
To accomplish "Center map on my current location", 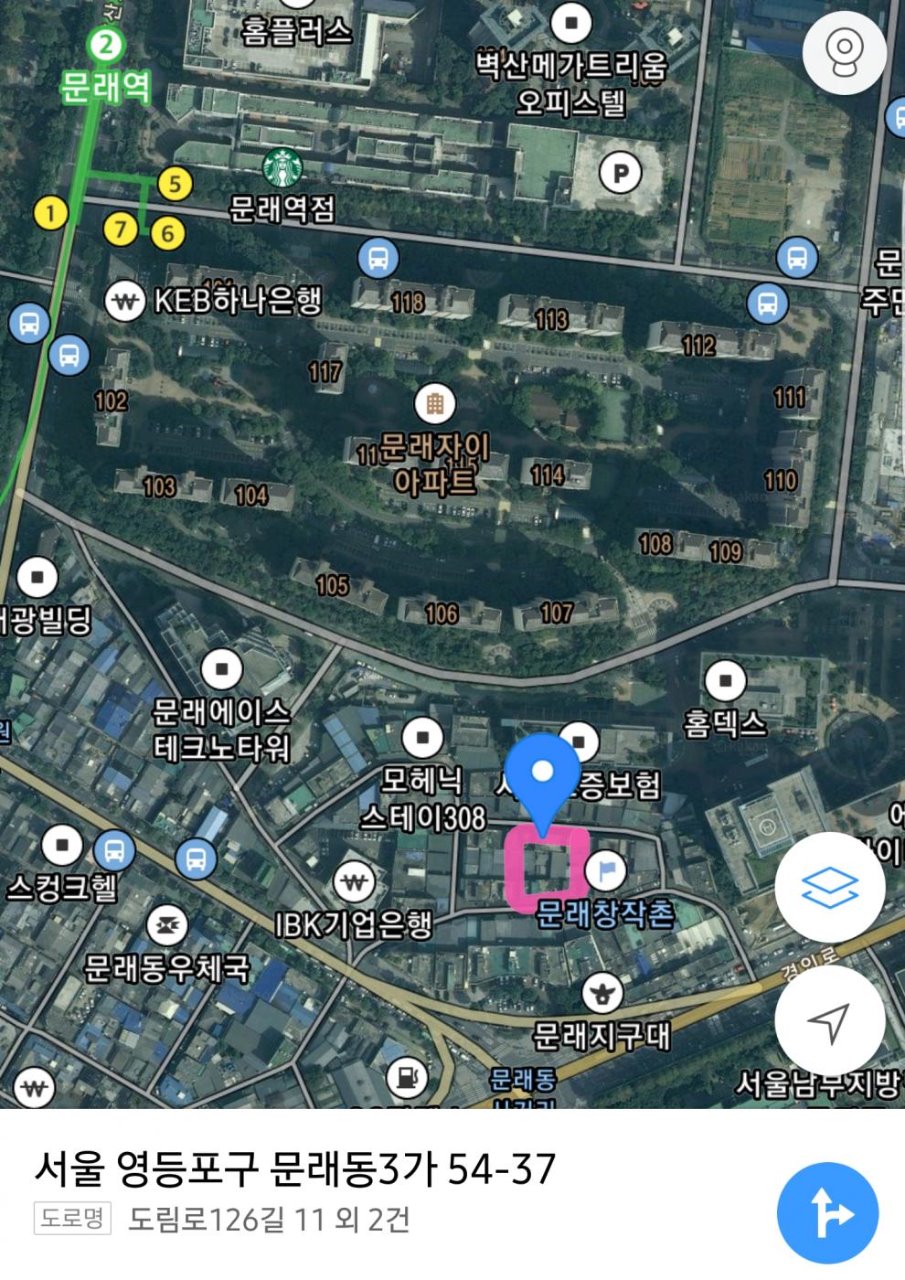I will click(x=829, y=1019).
